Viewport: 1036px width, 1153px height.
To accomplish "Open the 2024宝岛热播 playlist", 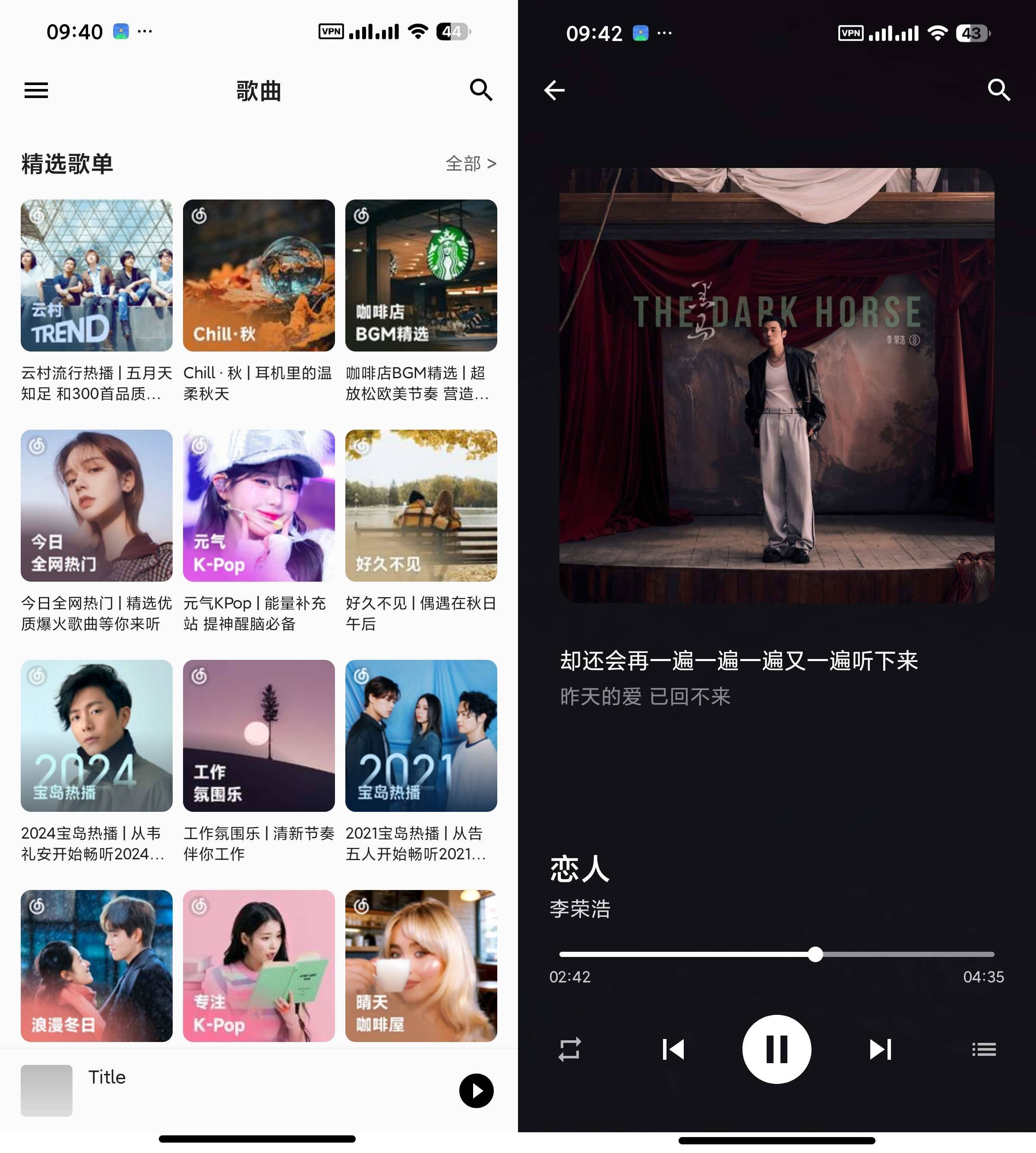I will tap(96, 736).
